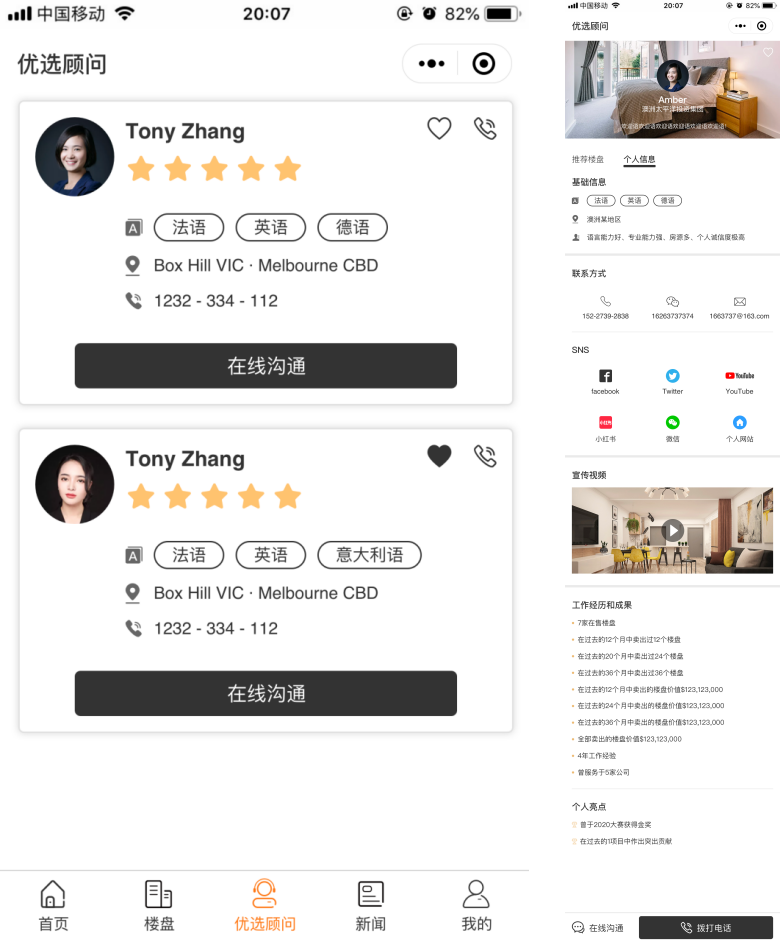Viewport: 781px width, 942px height.
Task: Start 在线沟通 on the card tagged 德语
Action: pos(266,366)
